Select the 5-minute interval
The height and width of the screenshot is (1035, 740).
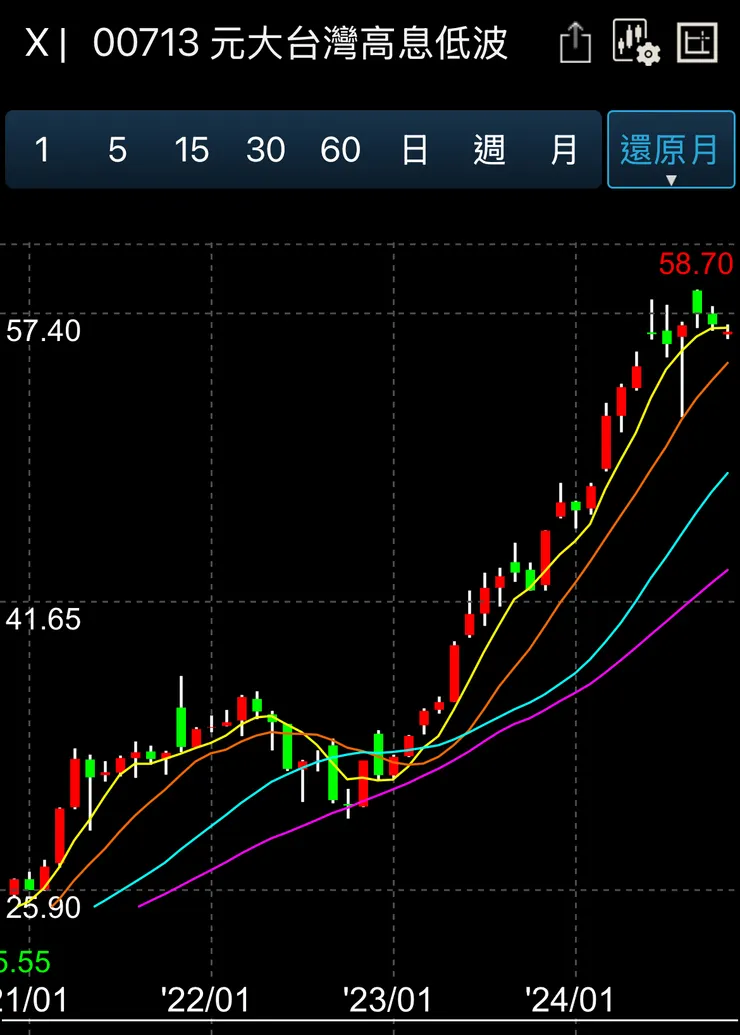[117, 150]
